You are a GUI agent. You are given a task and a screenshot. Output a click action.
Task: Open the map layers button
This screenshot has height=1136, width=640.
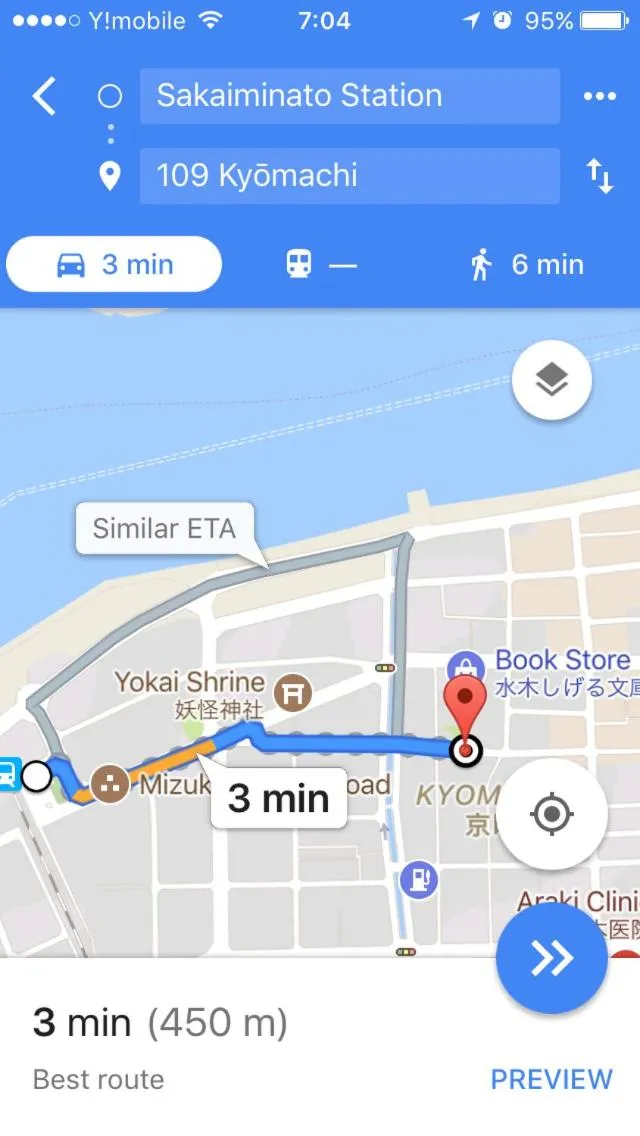point(551,380)
